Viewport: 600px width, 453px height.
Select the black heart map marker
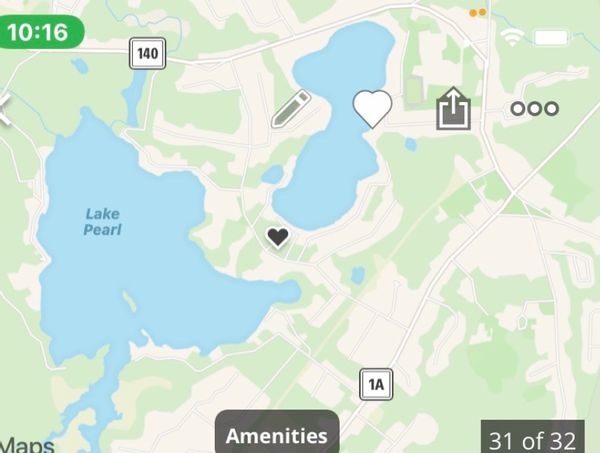278,237
